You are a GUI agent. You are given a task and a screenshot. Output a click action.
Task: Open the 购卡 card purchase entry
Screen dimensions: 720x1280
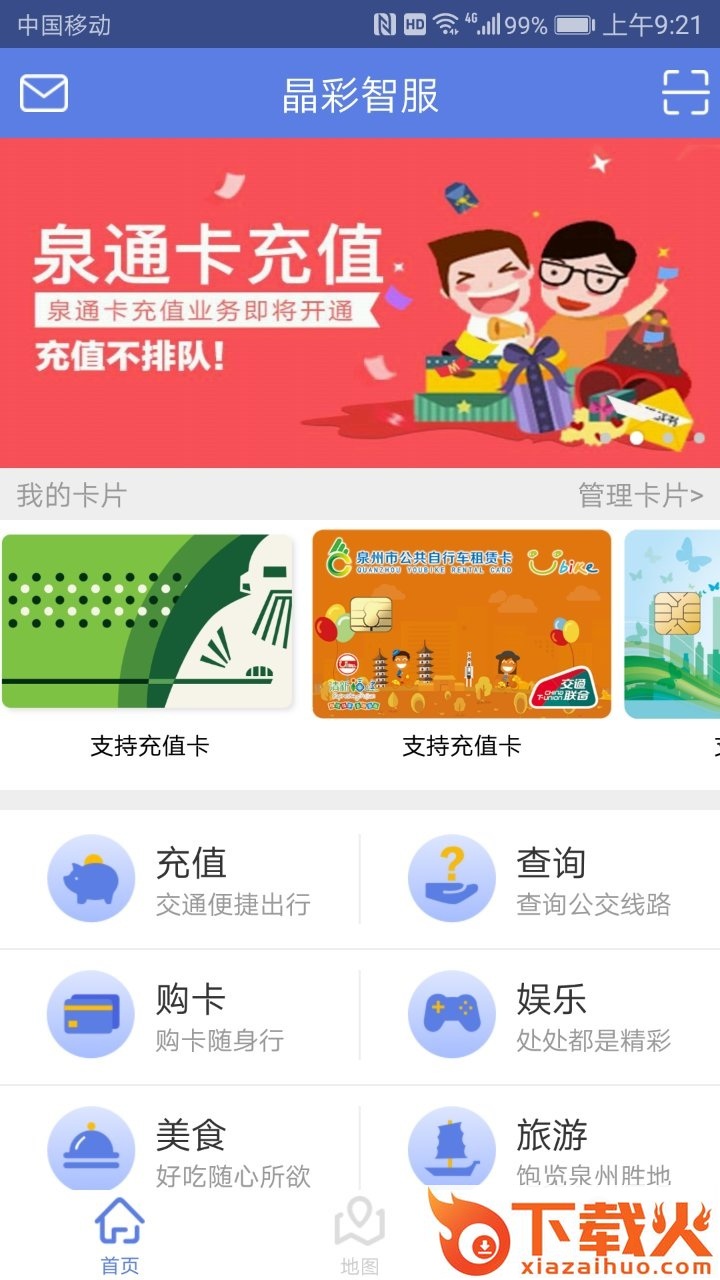click(180, 1016)
